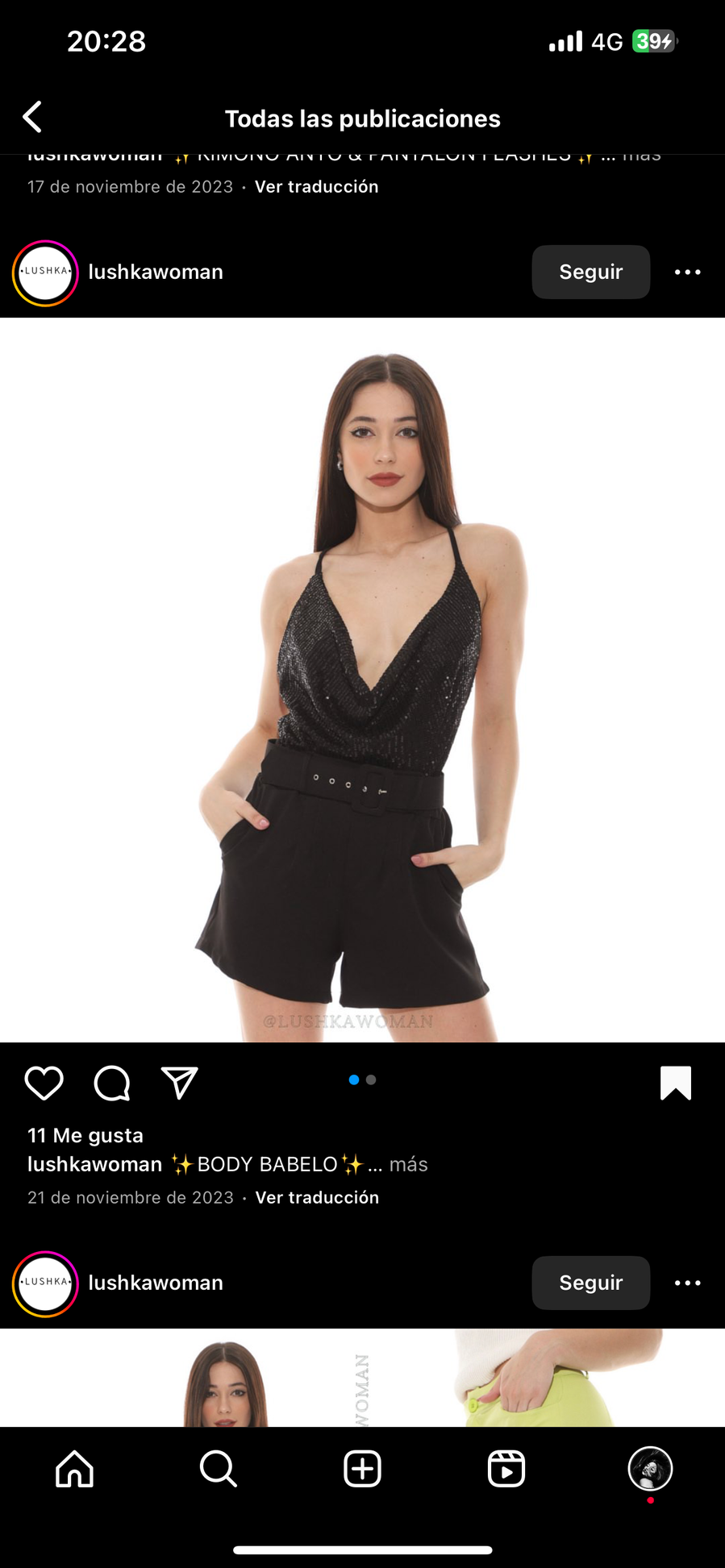Switch to the Reels tab
725x1568 pixels.
(x=506, y=1468)
